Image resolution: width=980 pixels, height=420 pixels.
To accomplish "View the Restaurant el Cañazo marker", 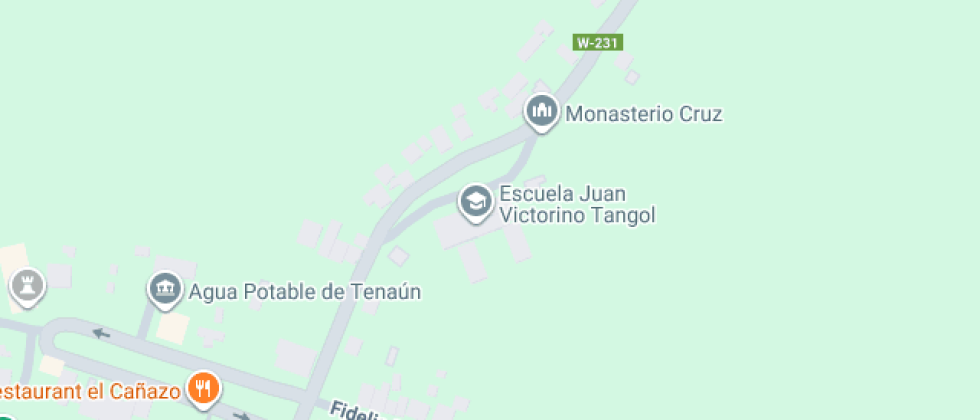I will pos(204,387).
